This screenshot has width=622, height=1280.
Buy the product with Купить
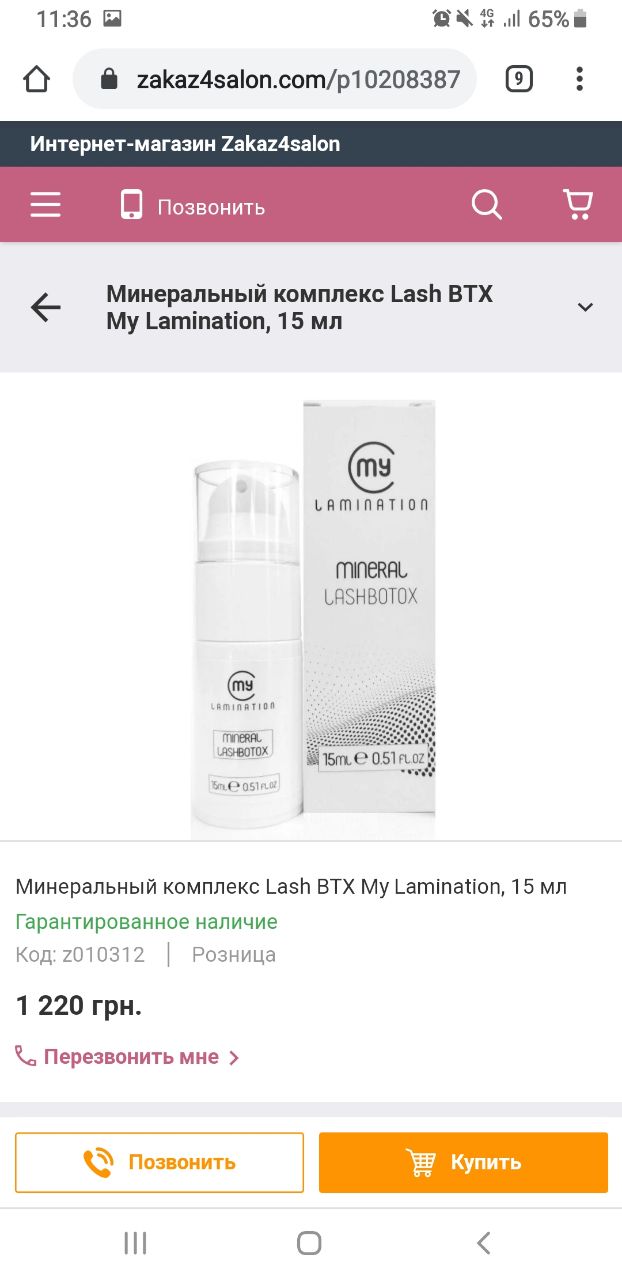(463, 1162)
